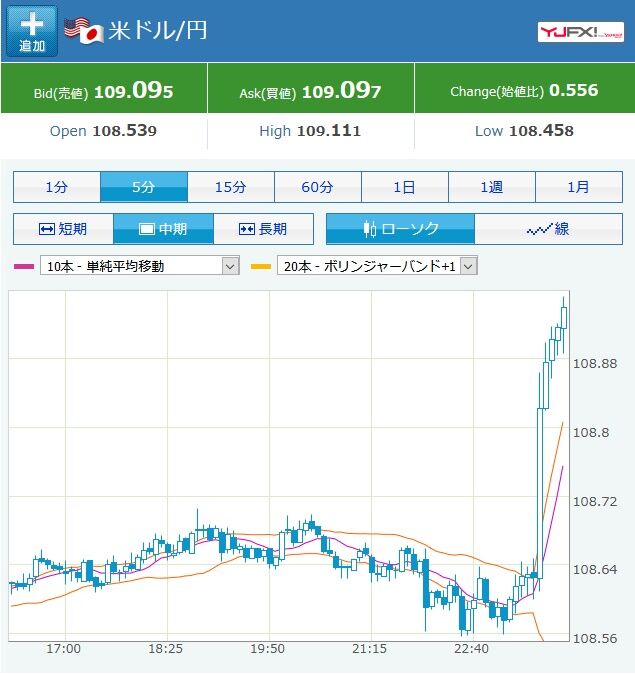Expand the 20本 ボリンジャーバンド dropdown

(x=378, y=266)
